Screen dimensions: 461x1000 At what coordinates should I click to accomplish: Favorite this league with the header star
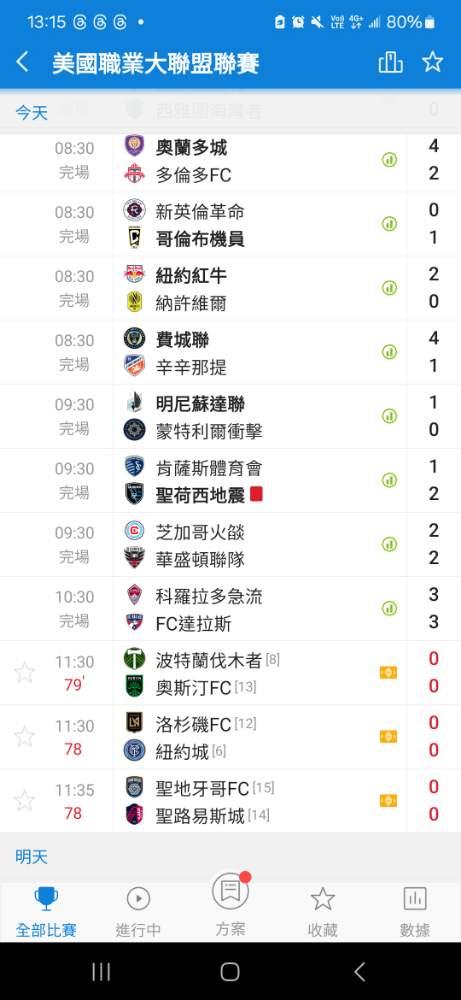click(x=432, y=62)
